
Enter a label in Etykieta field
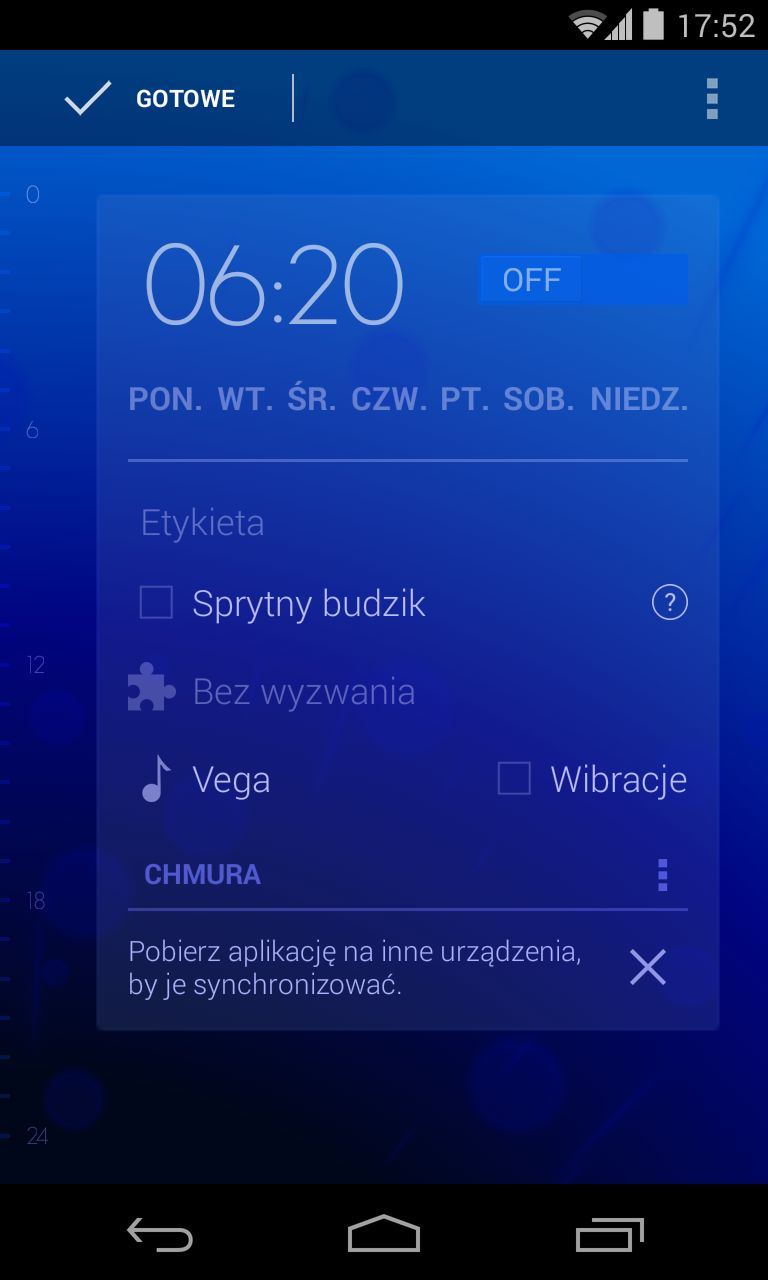(408, 523)
